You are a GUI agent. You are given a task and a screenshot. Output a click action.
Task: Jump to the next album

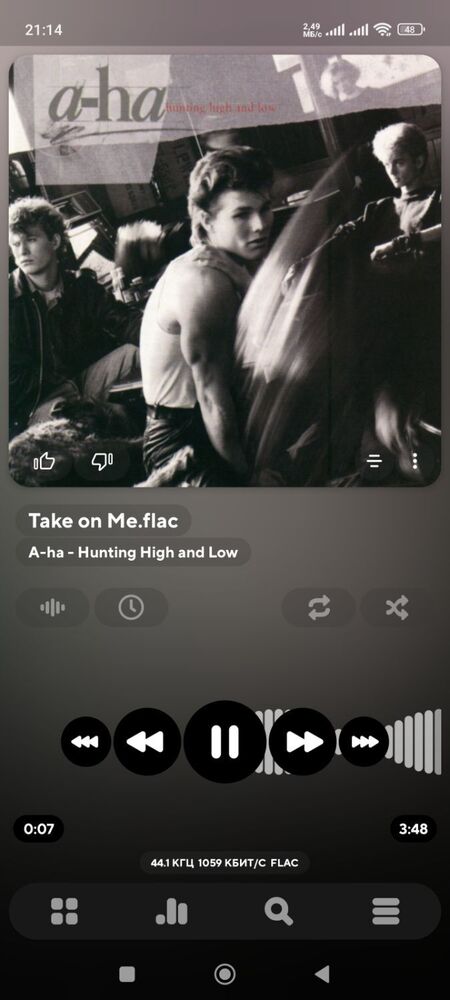pyautogui.click(x=364, y=742)
